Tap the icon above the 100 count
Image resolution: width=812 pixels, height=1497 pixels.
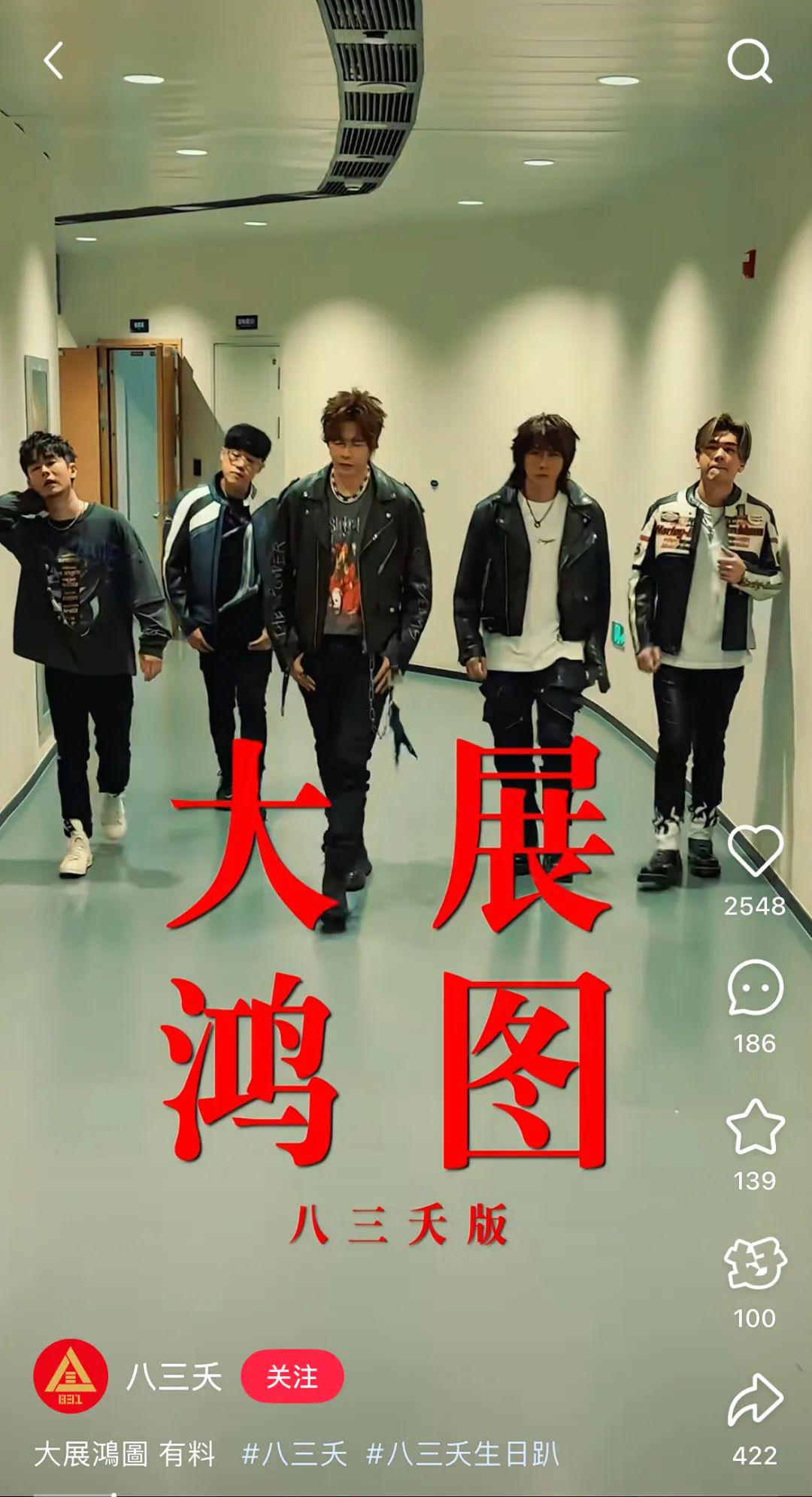point(755,1264)
